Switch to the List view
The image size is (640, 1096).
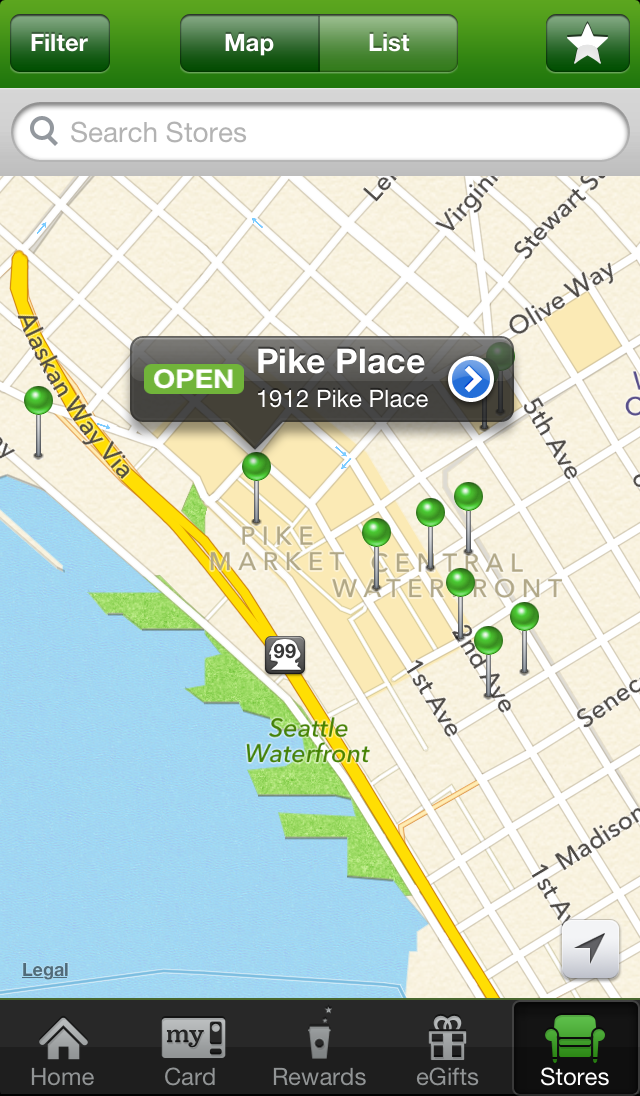[388, 44]
